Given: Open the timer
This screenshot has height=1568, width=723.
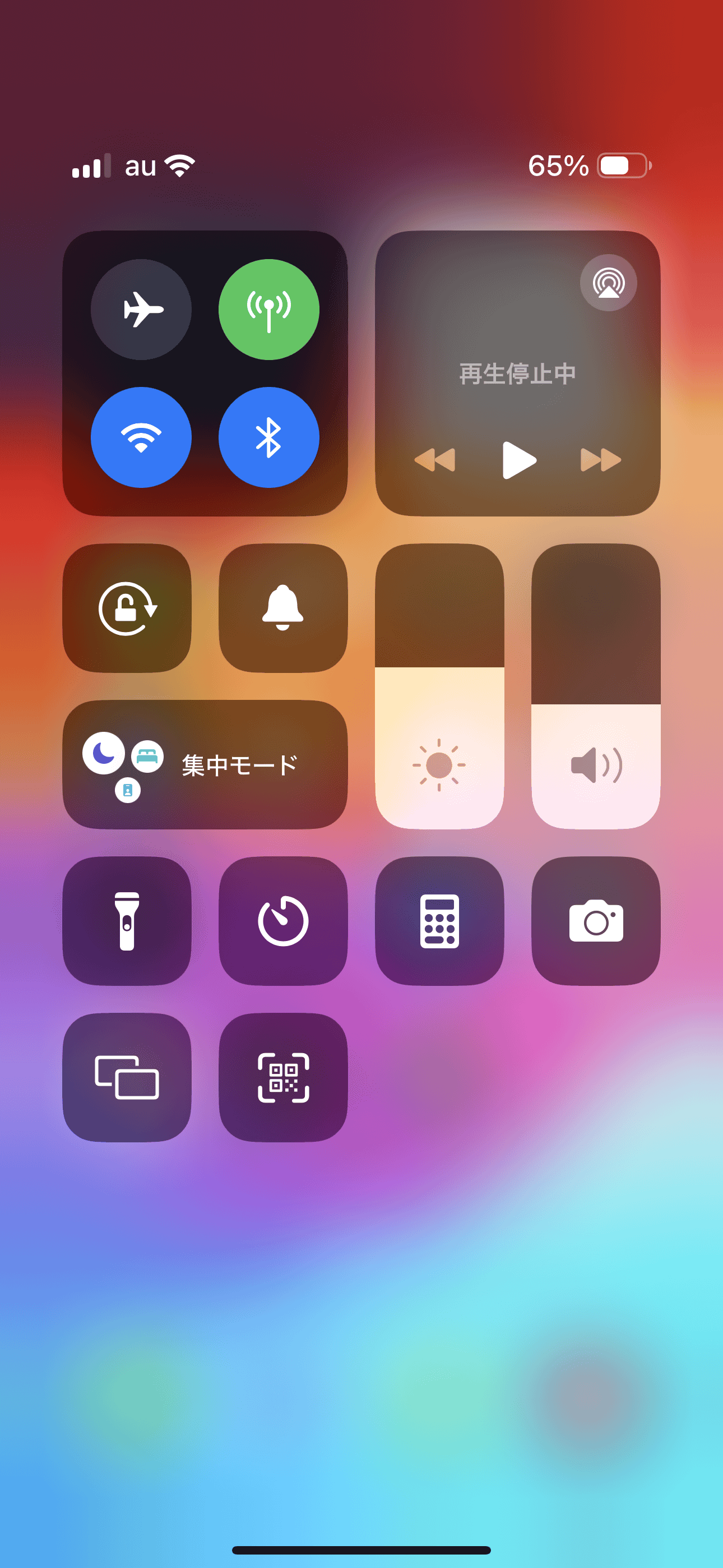Looking at the screenshot, I should coord(283,921).
